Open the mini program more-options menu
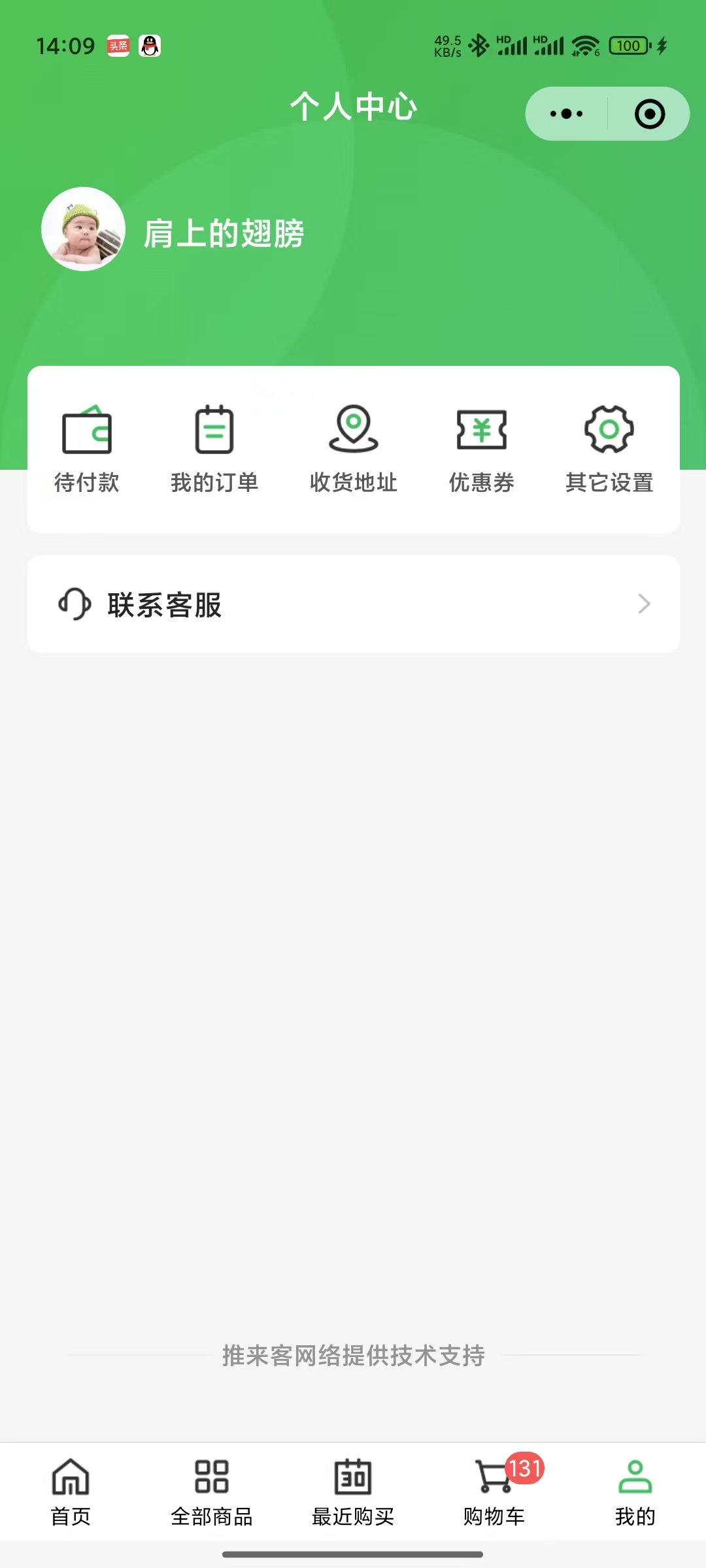This screenshot has width=706, height=1568. click(x=566, y=114)
